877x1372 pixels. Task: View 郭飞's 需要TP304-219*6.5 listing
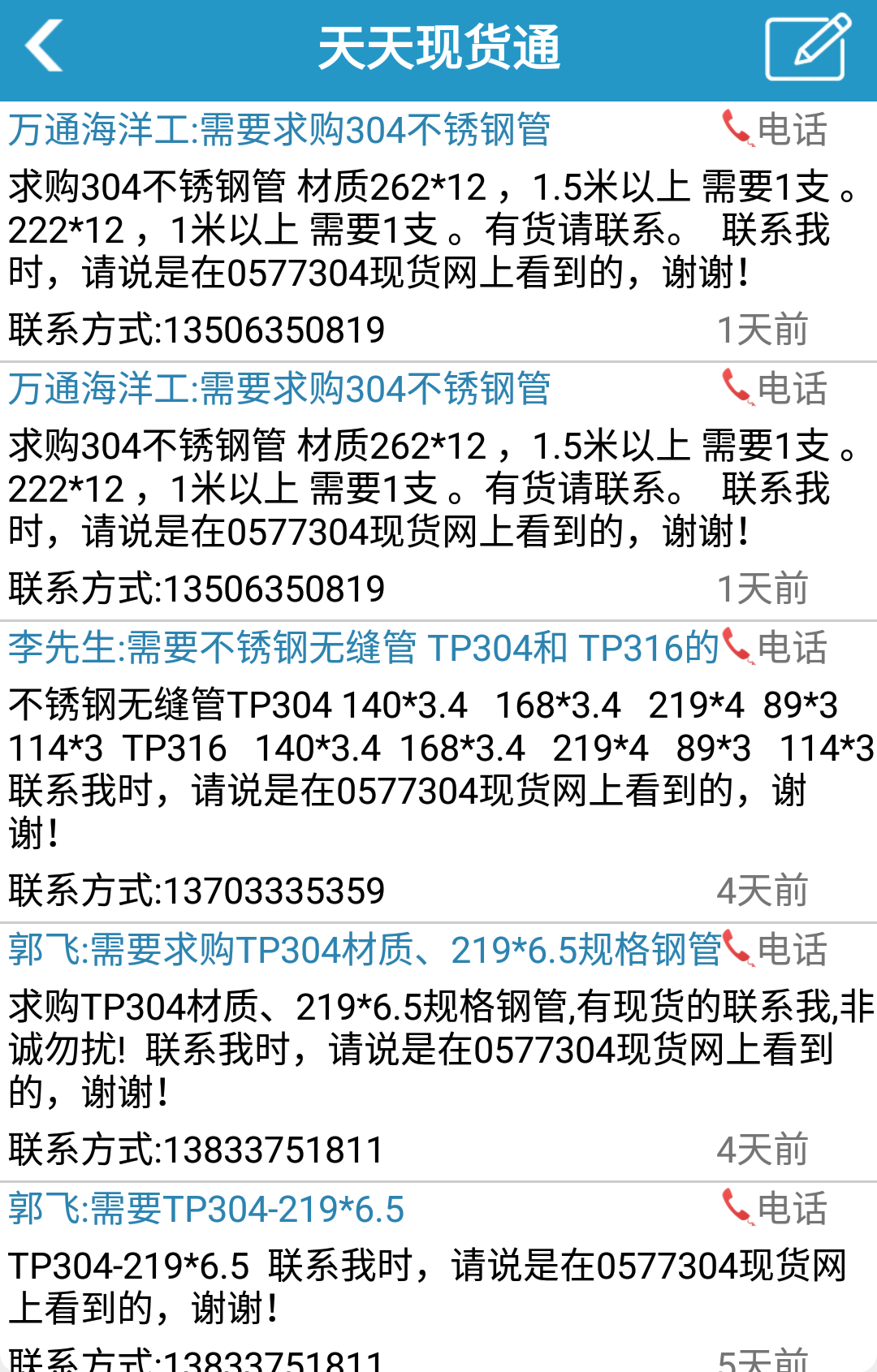pyautogui.click(x=206, y=1209)
